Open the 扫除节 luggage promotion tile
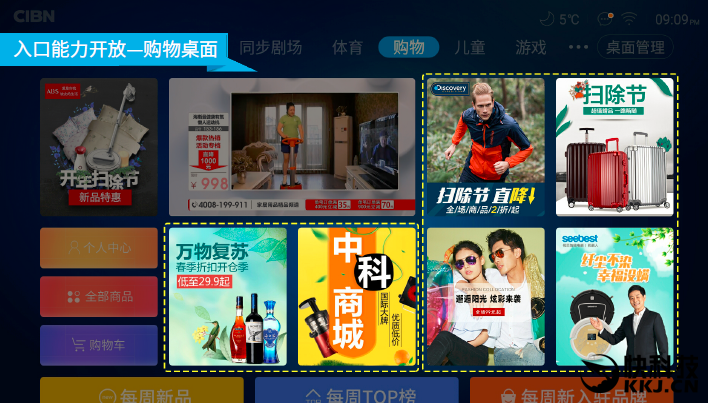708x403 pixels. [614, 147]
